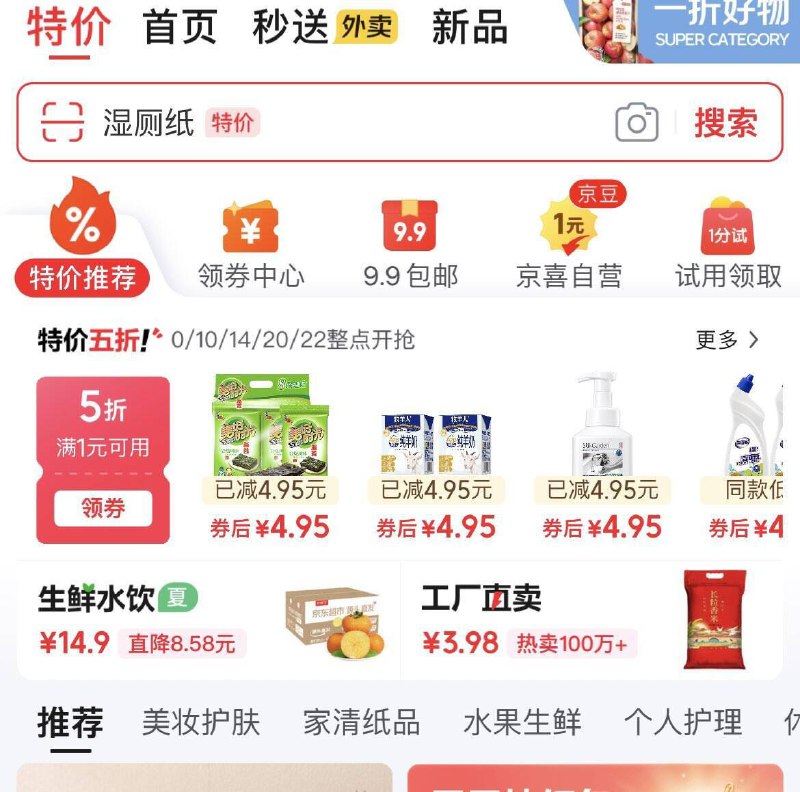Open the 一折好物 banner
This screenshot has height=792, width=800.
(x=690, y=30)
